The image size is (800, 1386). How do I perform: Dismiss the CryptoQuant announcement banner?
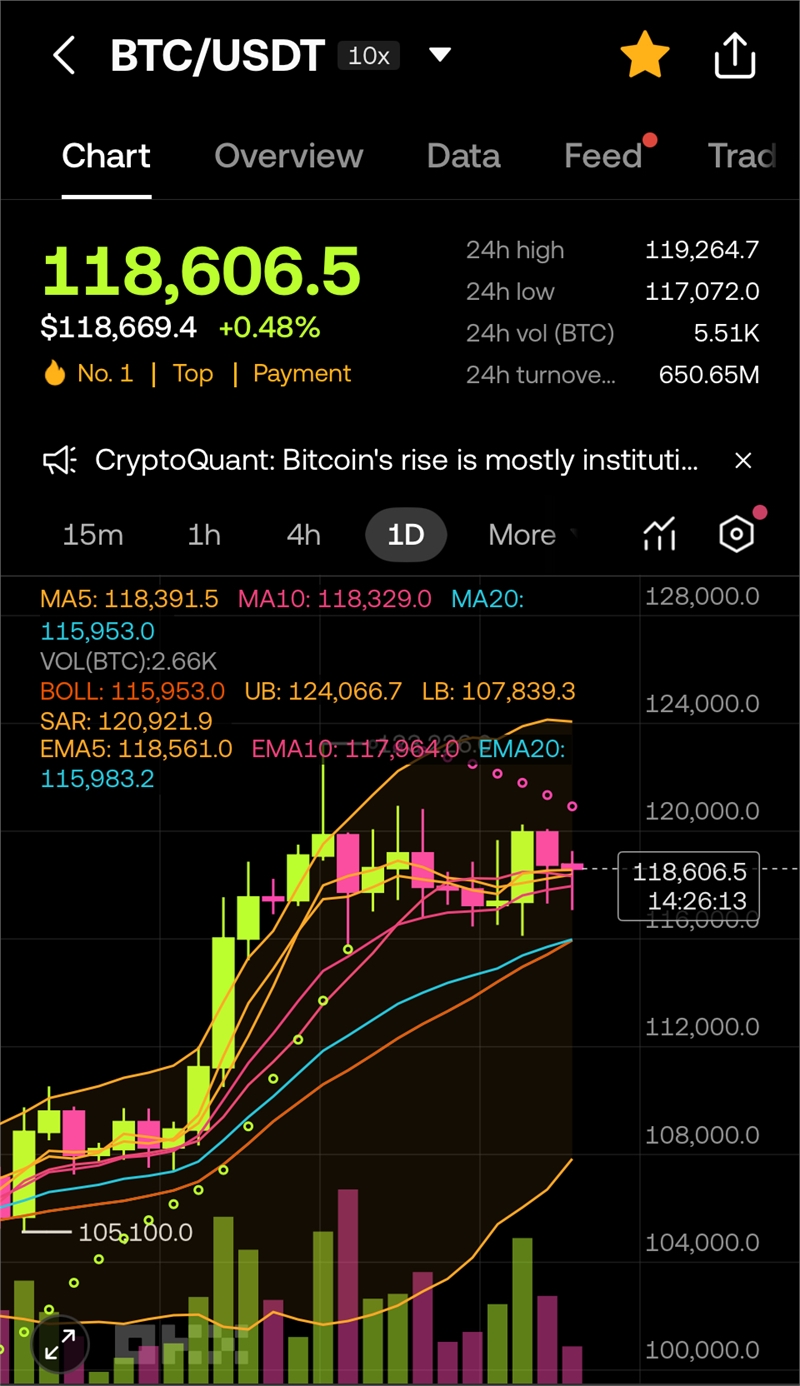pyautogui.click(x=743, y=461)
